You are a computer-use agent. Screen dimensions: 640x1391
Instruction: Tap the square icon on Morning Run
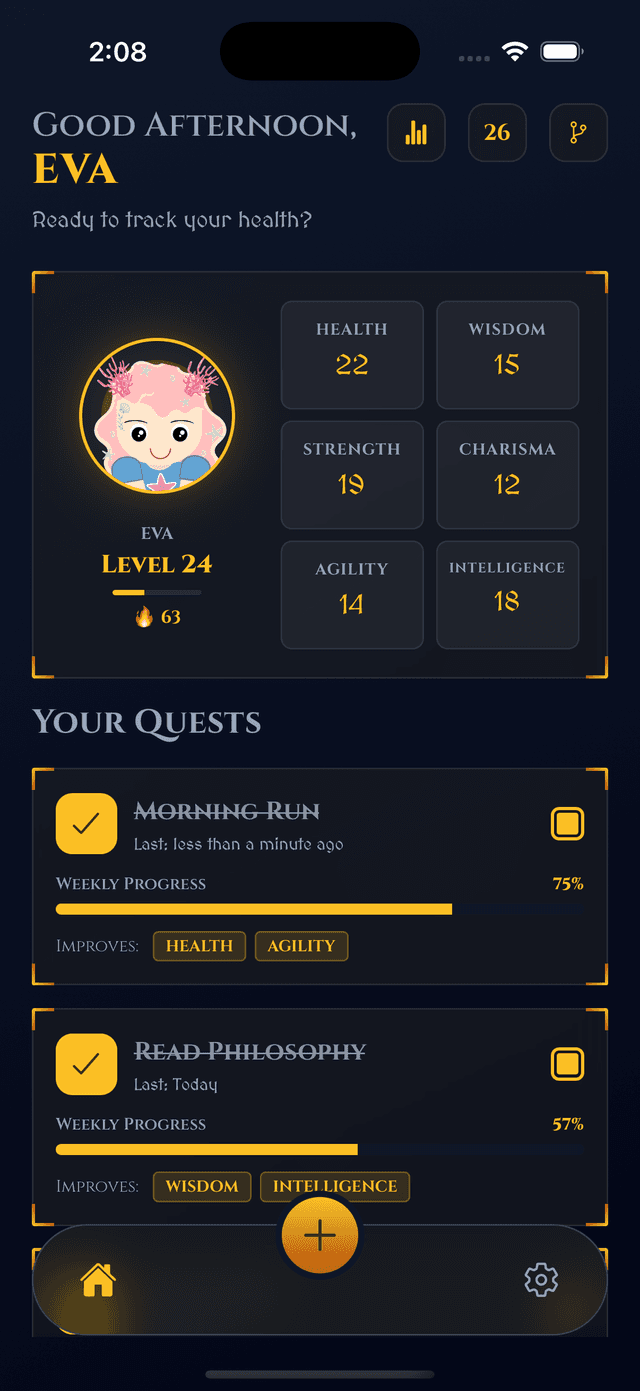[567, 824]
